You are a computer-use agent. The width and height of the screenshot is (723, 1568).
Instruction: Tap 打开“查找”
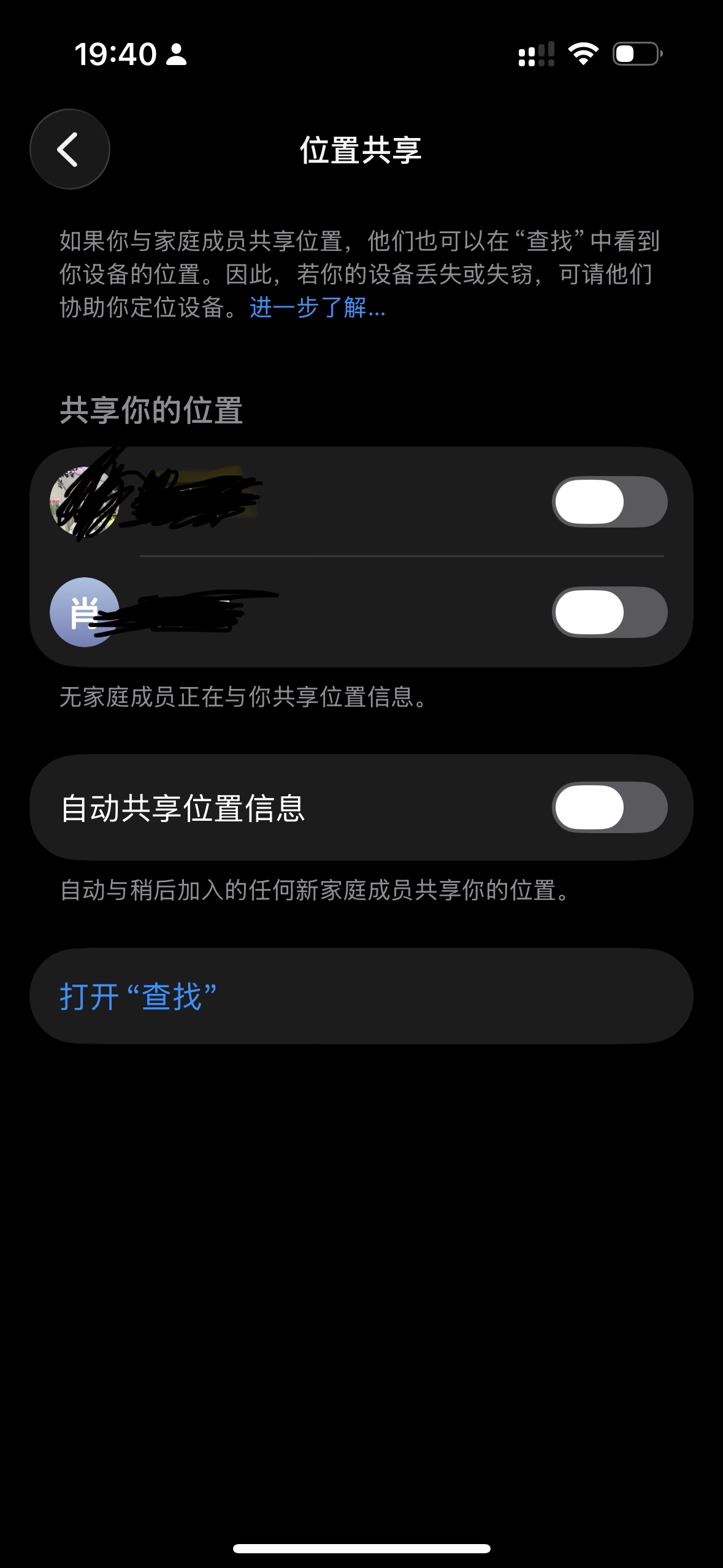click(x=139, y=996)
